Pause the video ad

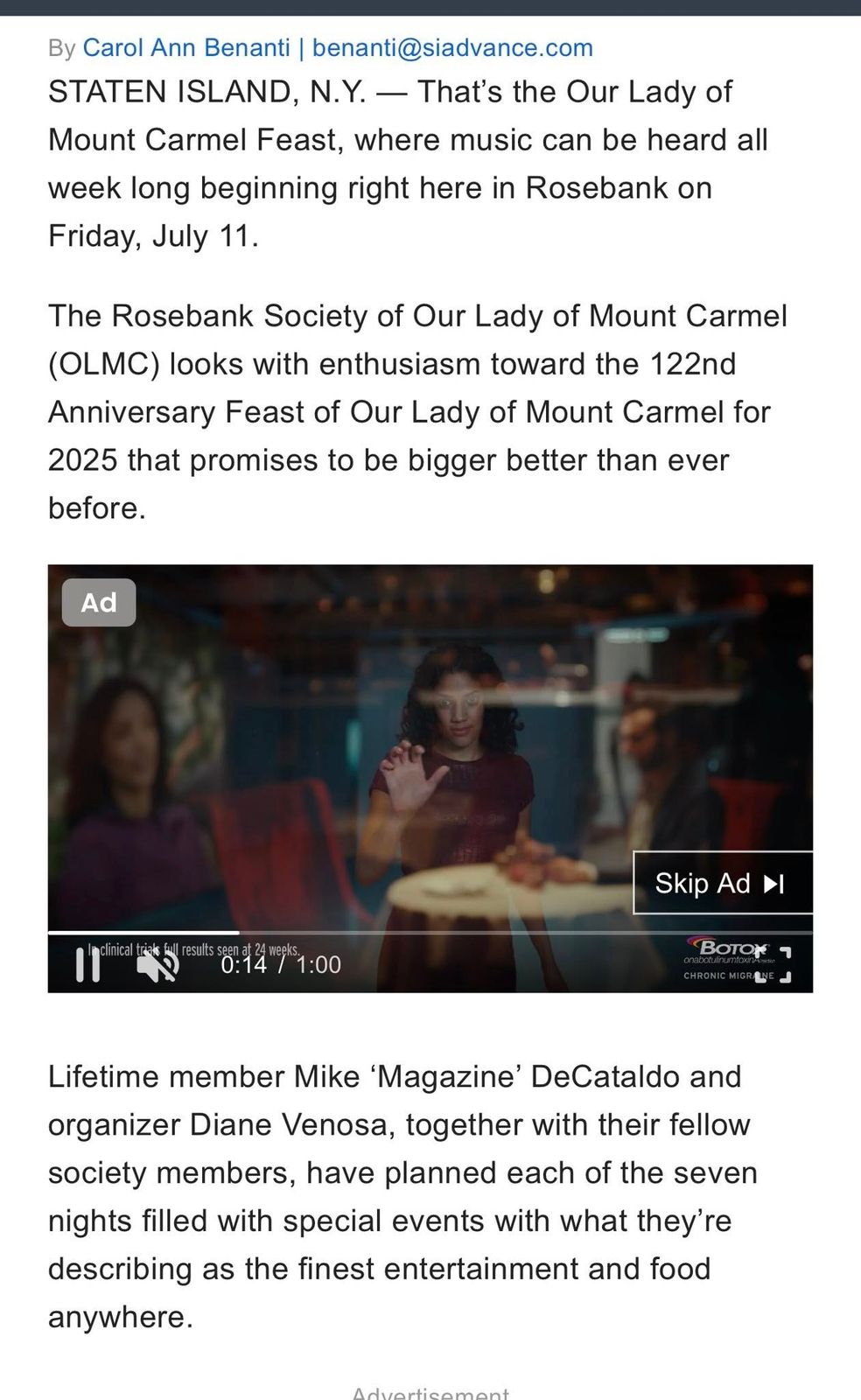pos(87,964)
